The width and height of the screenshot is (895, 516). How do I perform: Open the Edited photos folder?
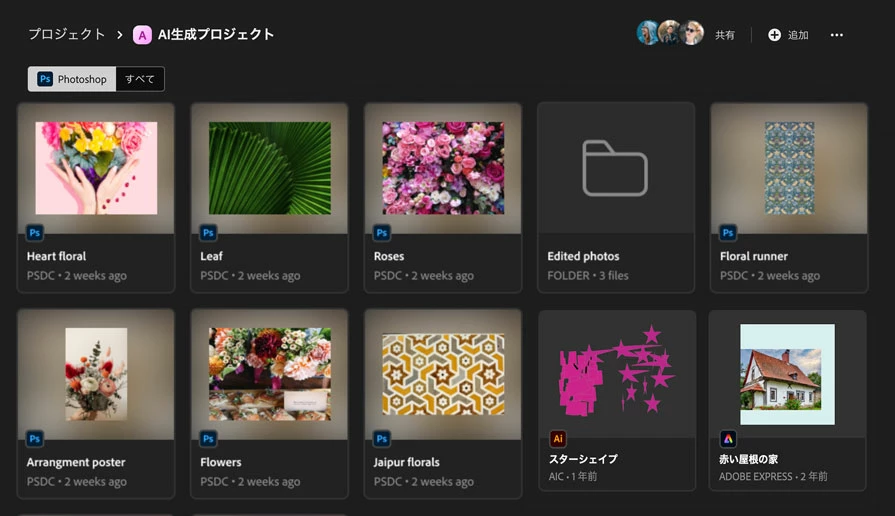[x=616, y=168]
